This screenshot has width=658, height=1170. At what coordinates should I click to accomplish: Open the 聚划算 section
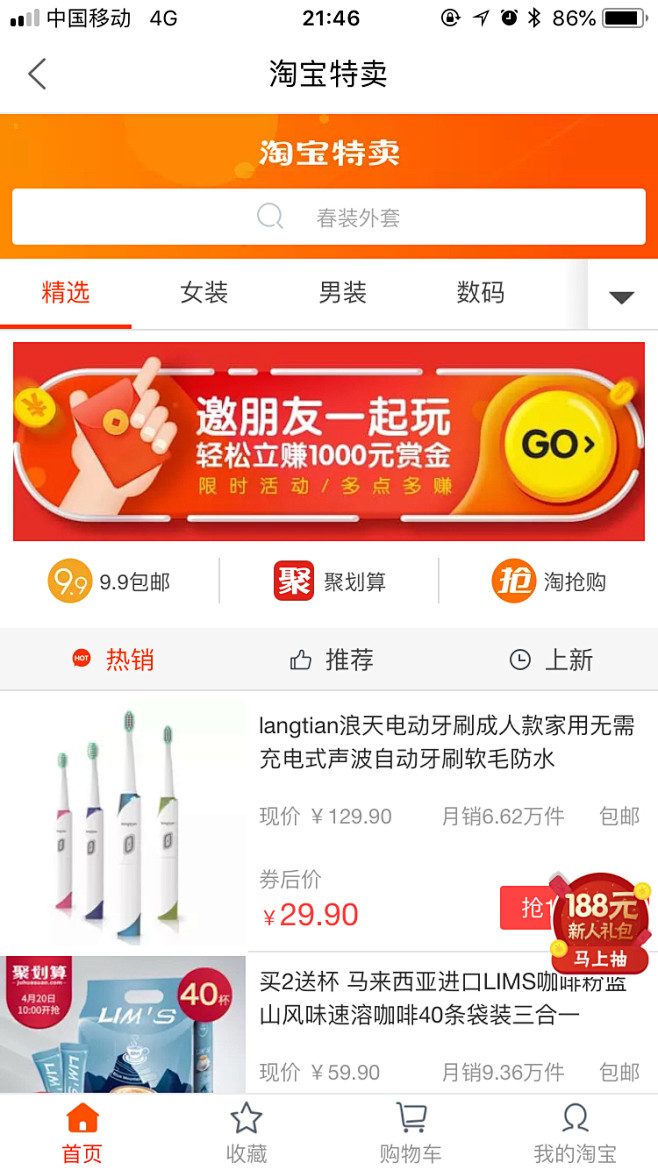point(329,582)
